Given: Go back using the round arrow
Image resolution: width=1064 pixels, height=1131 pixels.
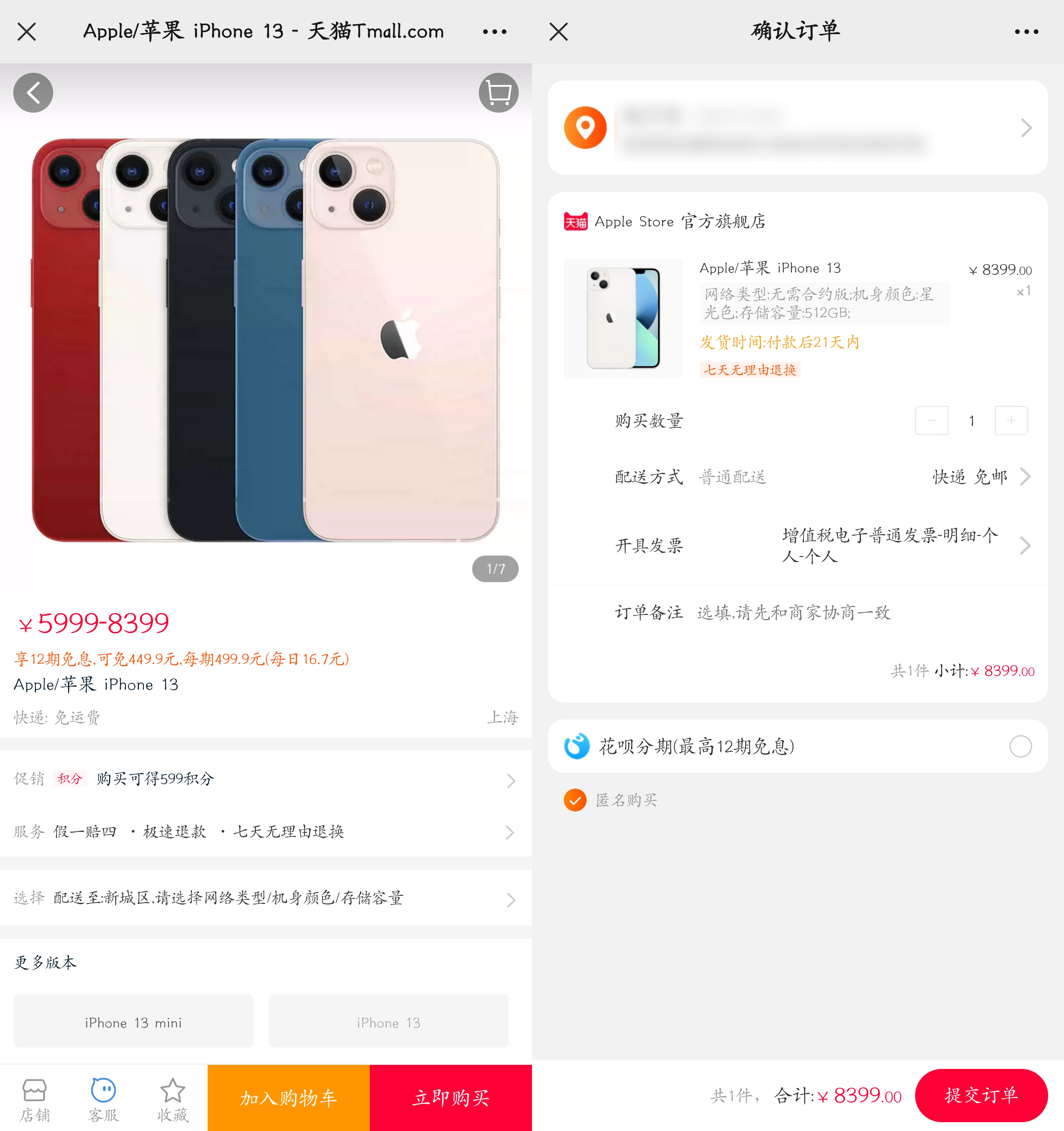Looking at the screenshot, I should click(33, 93).
